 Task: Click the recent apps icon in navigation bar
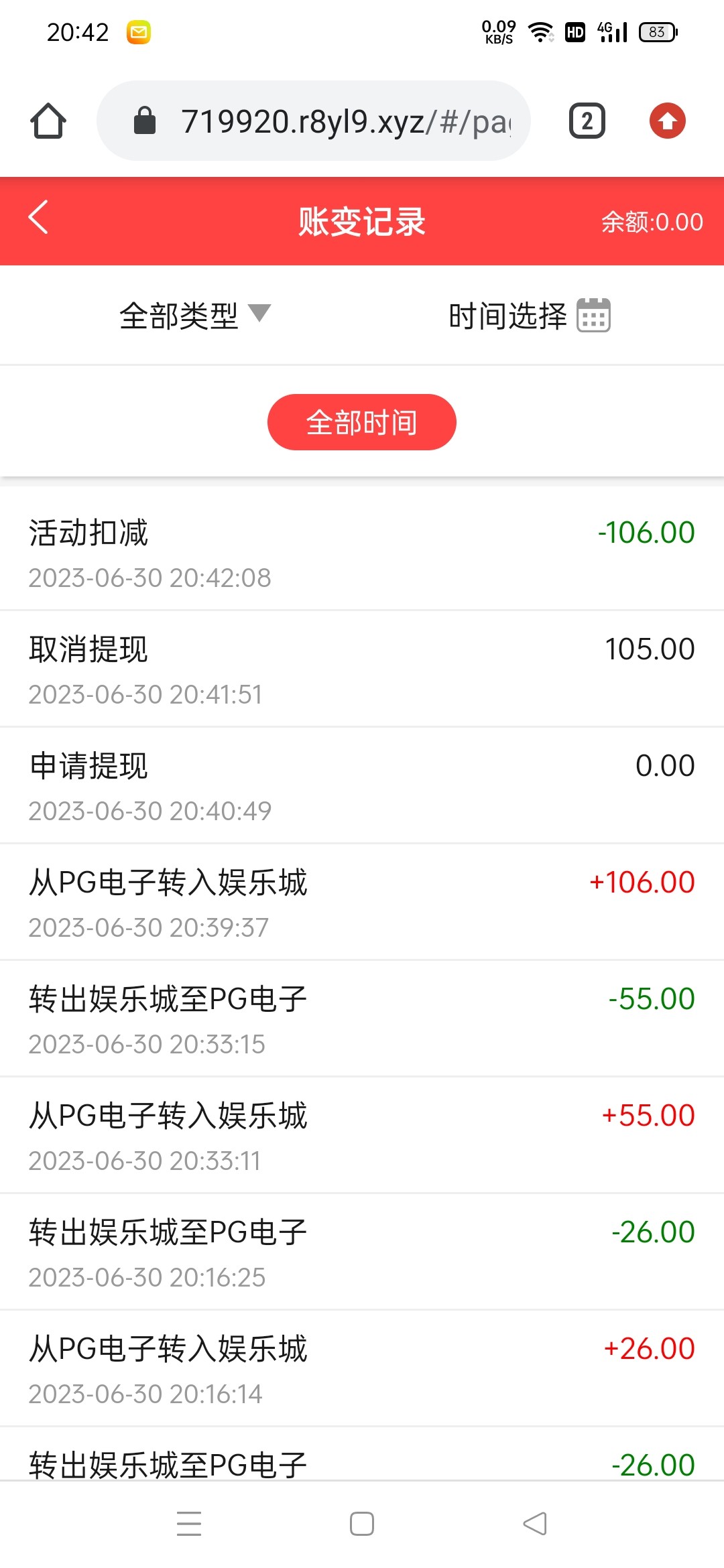[190, 1524]
